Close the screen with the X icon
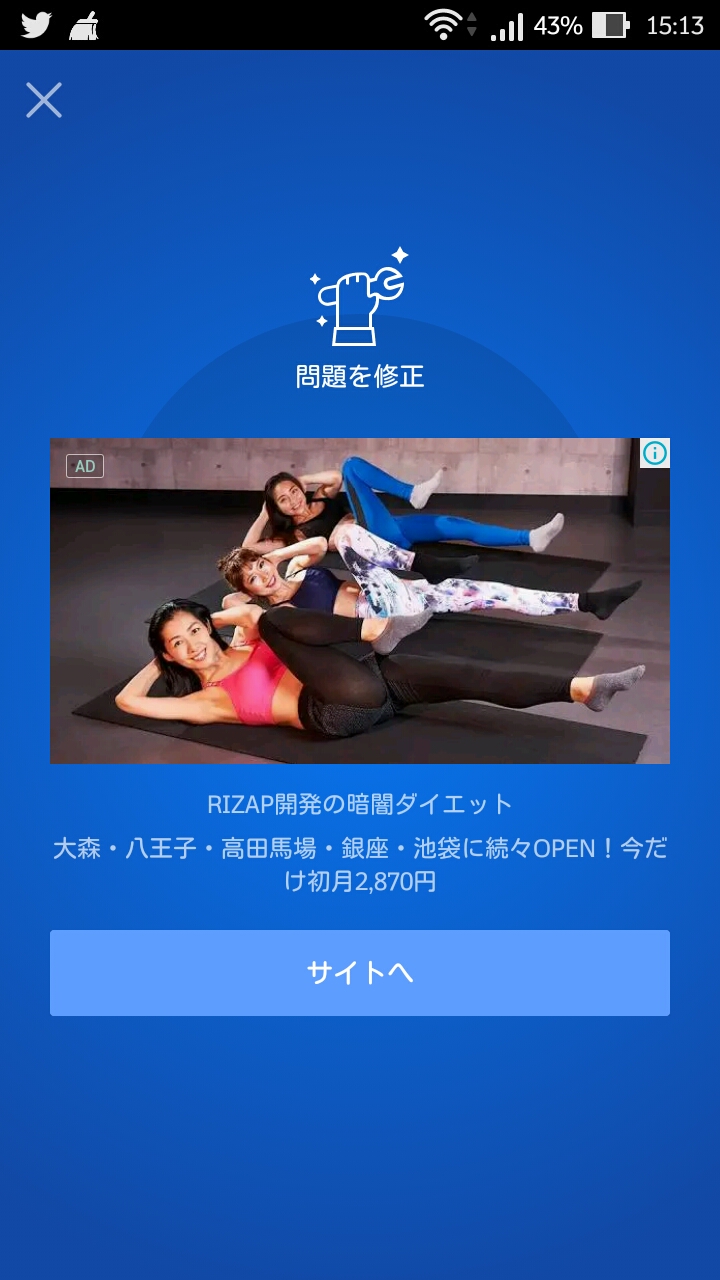720x1280 pixels. click(x=44, y=100)
